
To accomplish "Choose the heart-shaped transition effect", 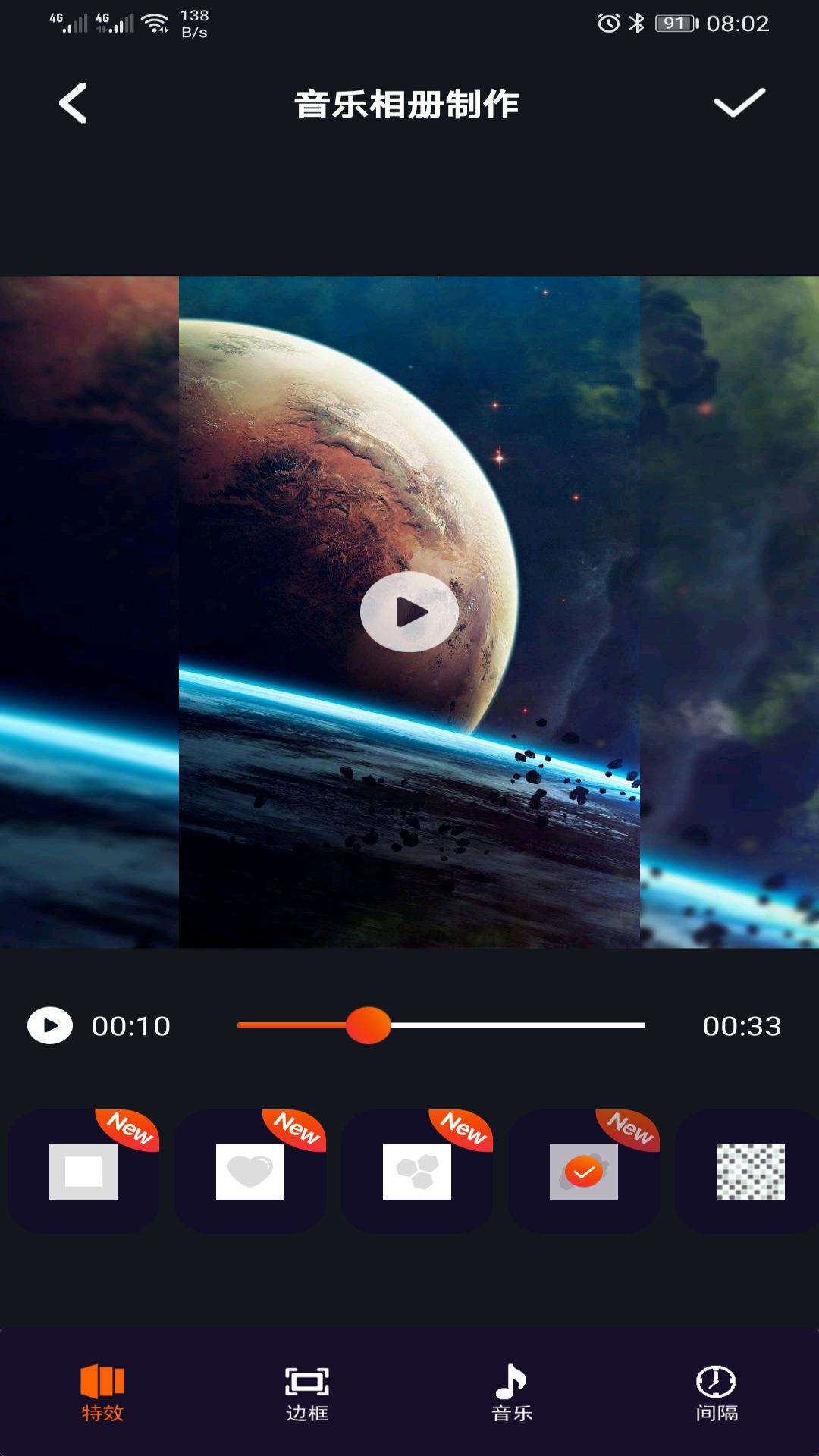I will tap(250, 1171).
